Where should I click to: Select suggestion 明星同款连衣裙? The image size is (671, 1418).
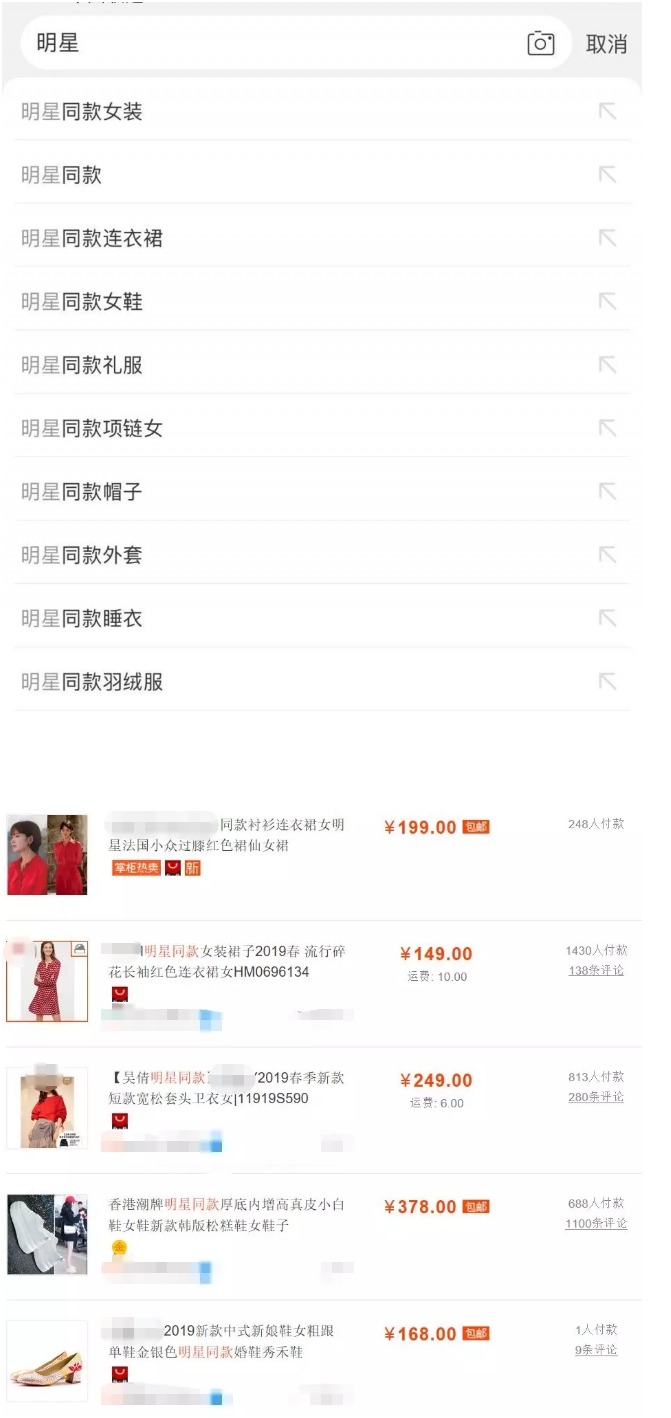point(92,239)
